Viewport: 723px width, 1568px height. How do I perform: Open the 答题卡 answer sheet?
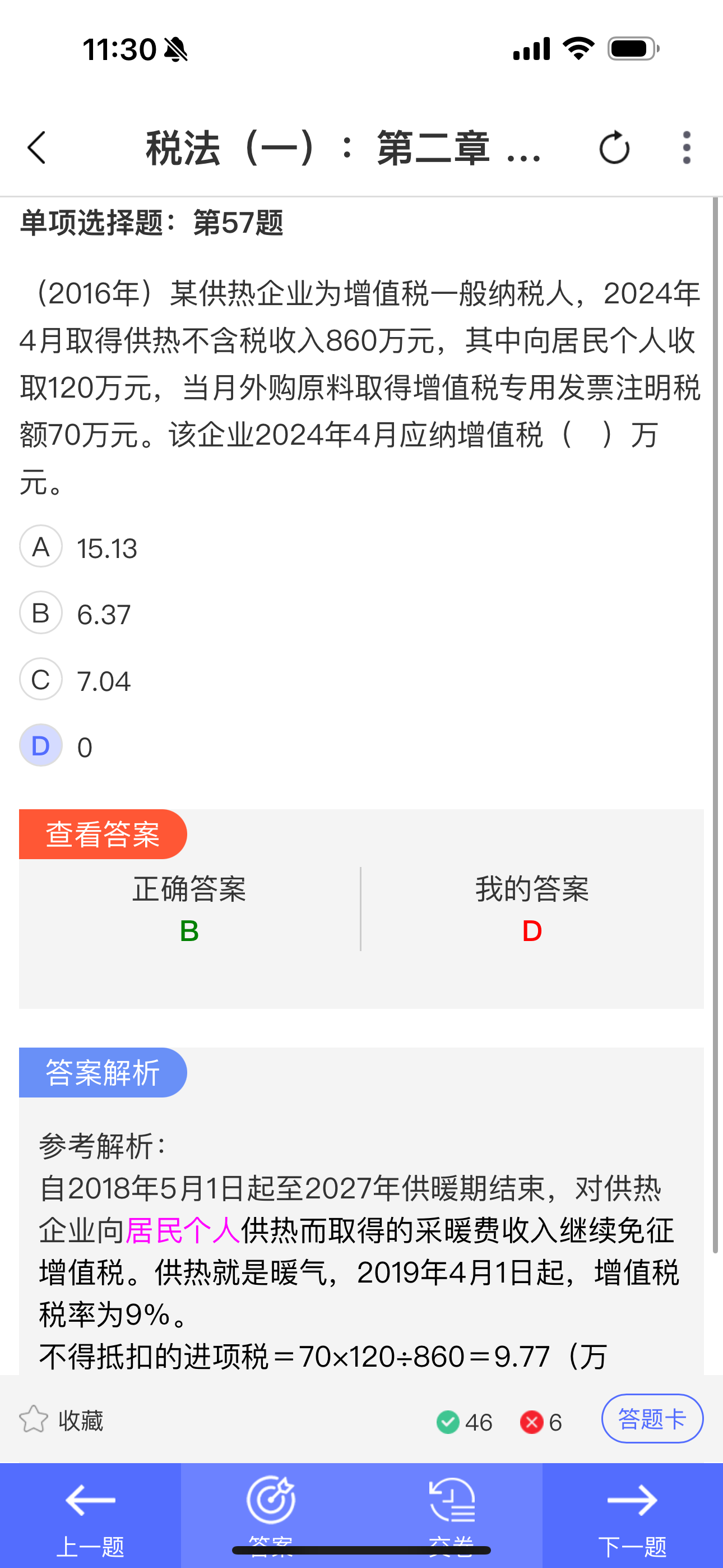click(652, 1419)
